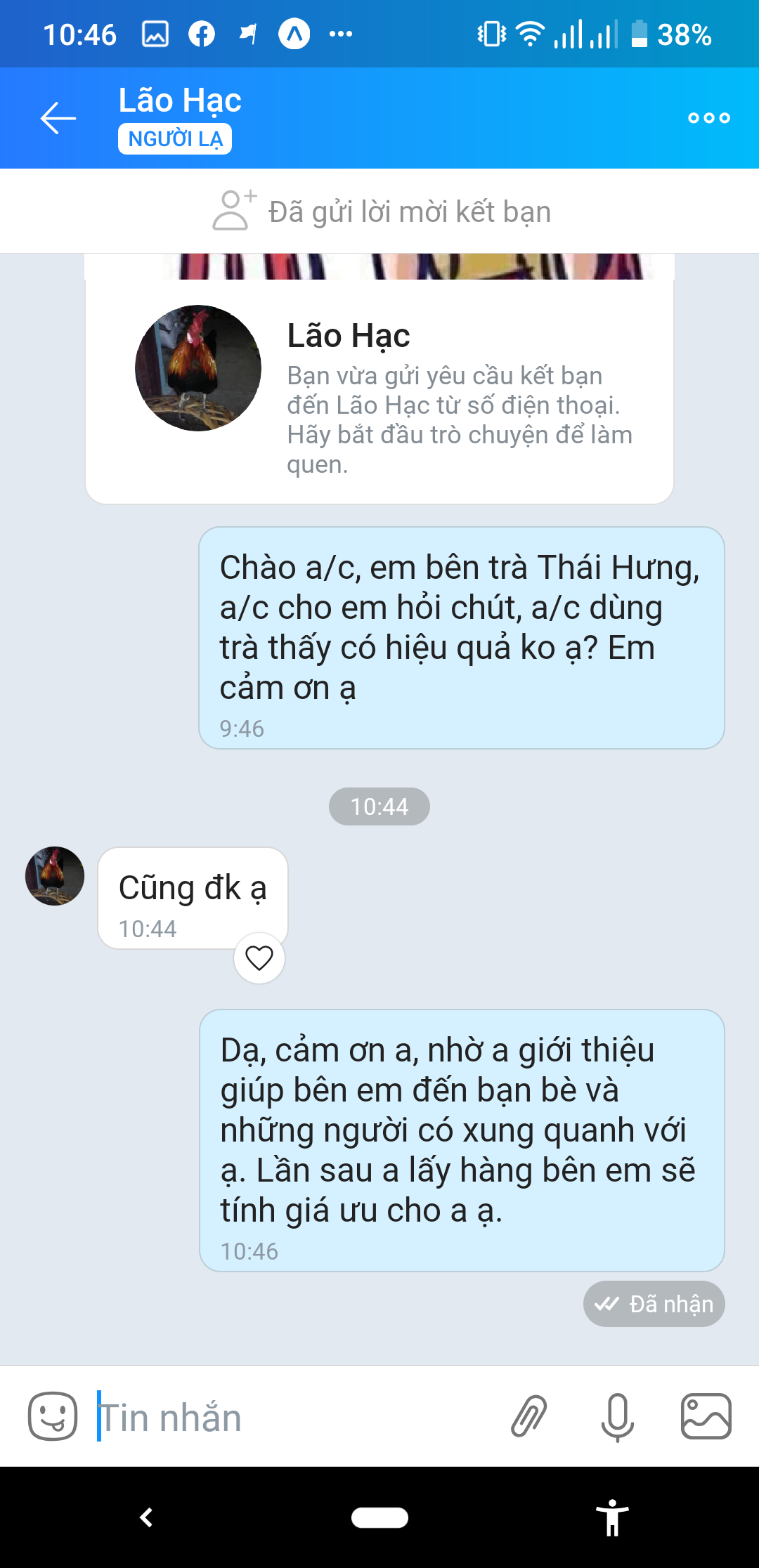React with heart to "Cũng đk ạ"
Viewport: 759px width, 1568px height.
259,958
